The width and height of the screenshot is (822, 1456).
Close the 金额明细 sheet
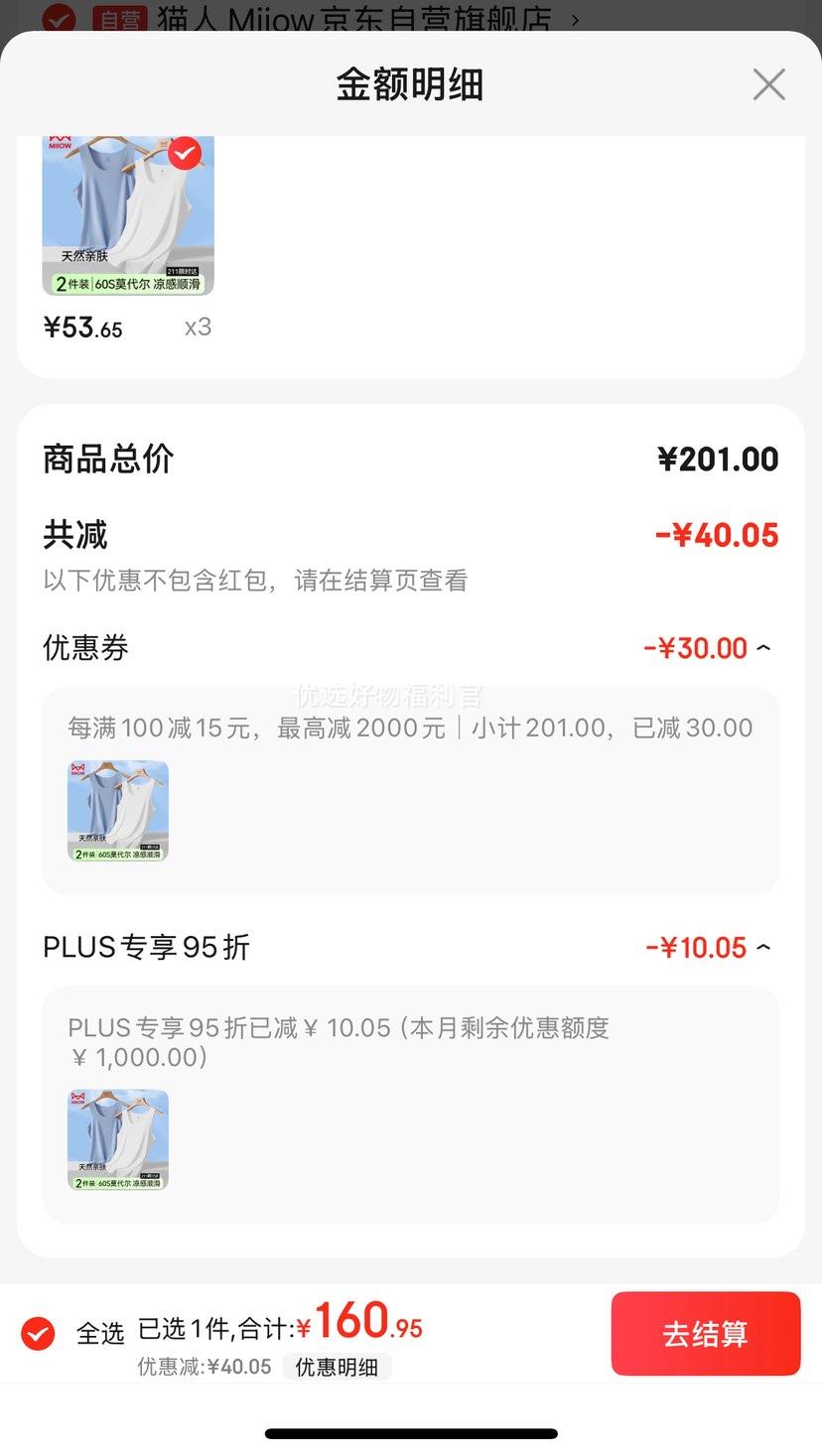(768, 84)
